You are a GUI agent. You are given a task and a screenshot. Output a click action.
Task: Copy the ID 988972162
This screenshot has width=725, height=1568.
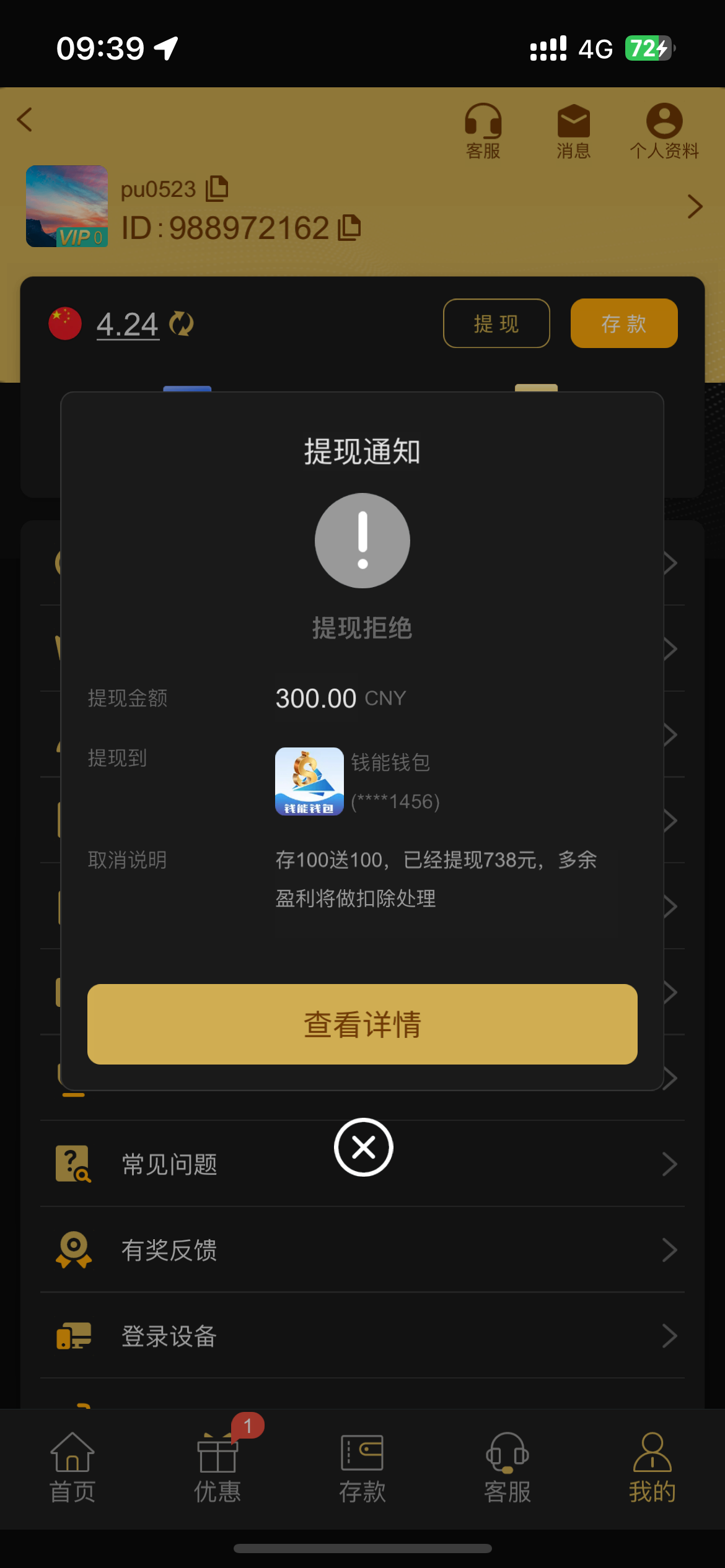349,228
